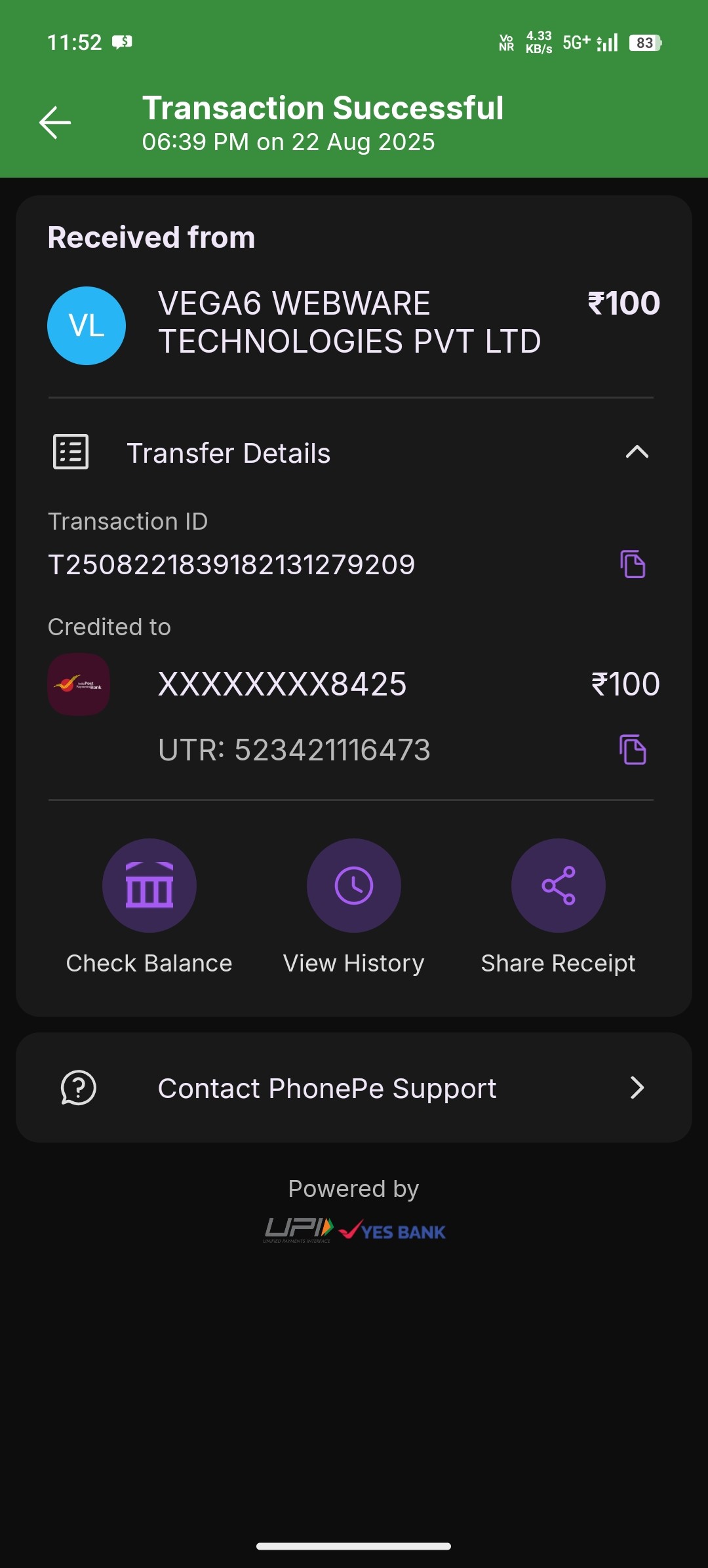Copy the Transaction ID
Viewport: 708px width, 1568px height.
(x=633, y=564)
